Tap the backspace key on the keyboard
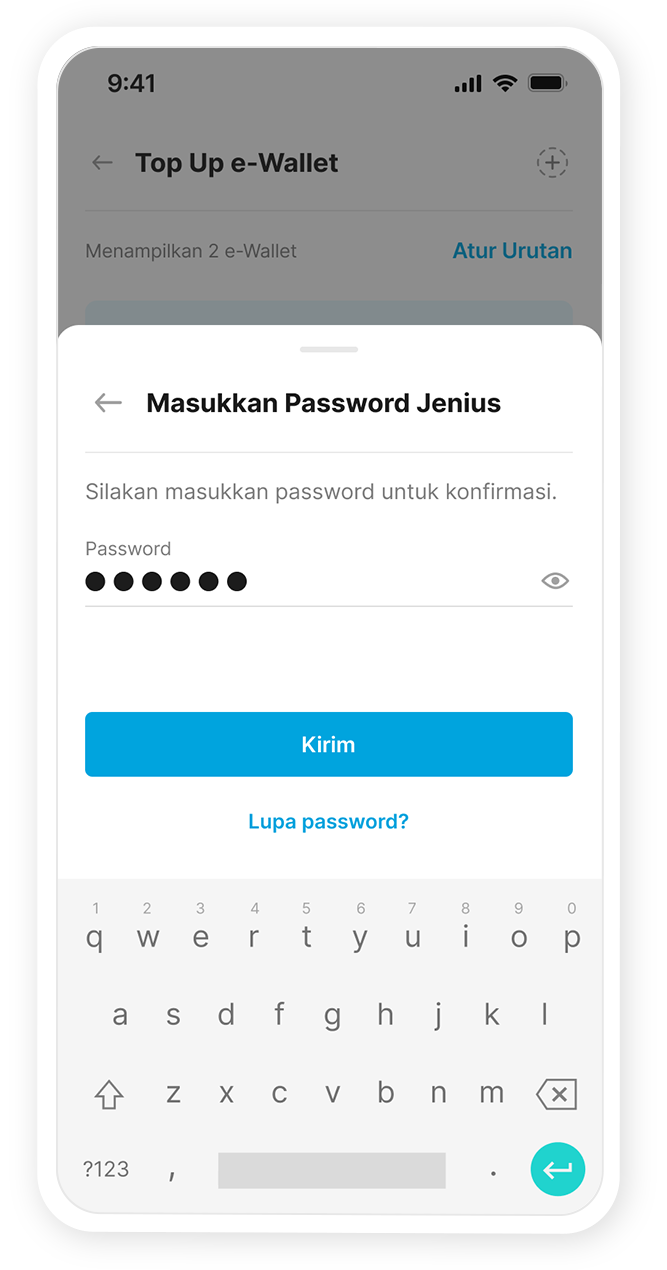The image size is (667, 1270). click(x=556, y=1094)
